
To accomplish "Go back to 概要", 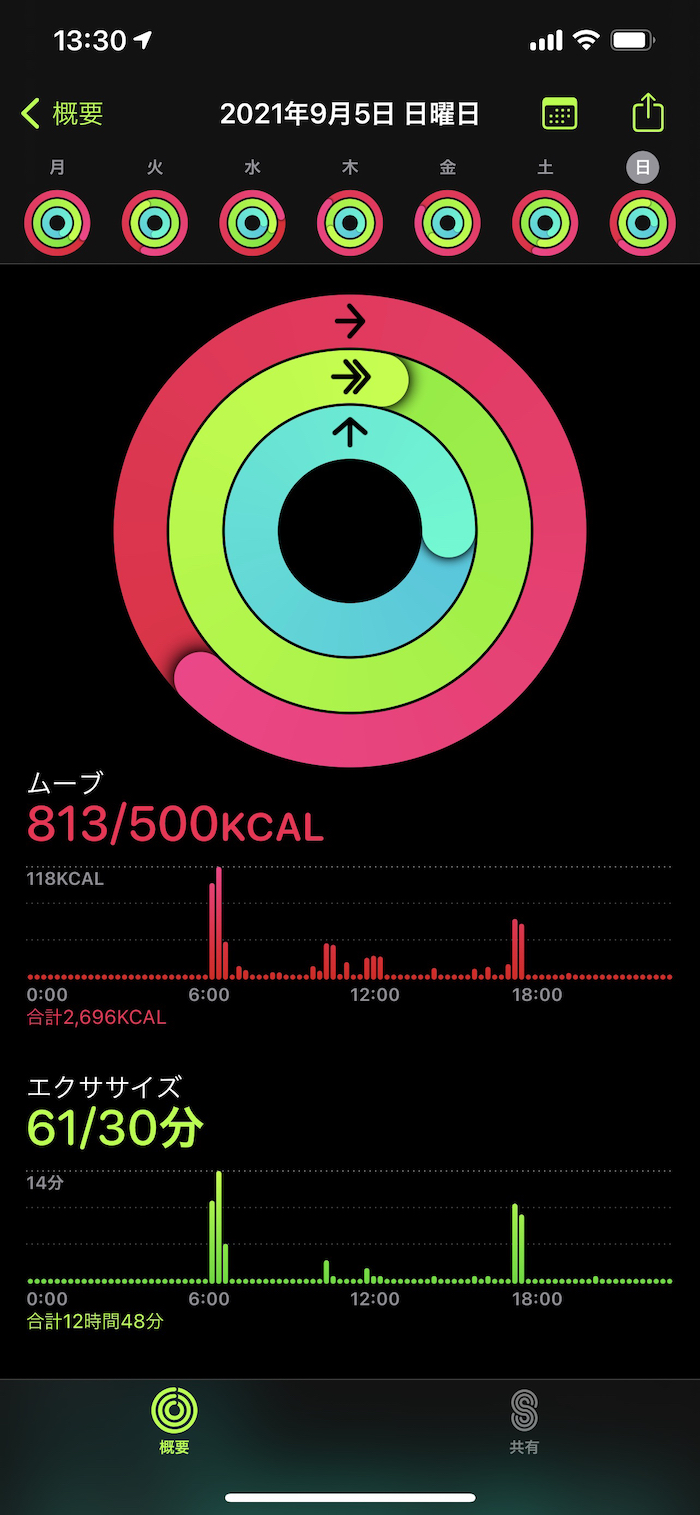I will click(x=62, y=114).
